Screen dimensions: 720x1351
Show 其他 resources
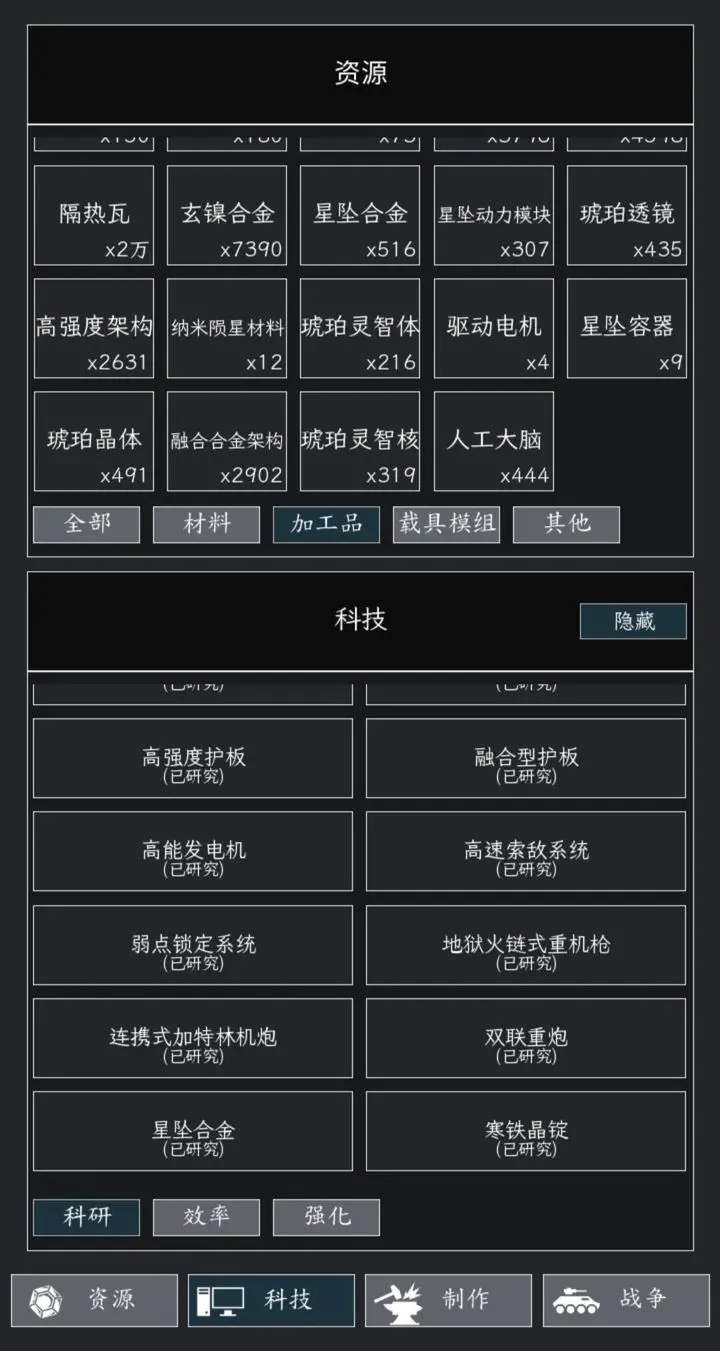[566, 524]
